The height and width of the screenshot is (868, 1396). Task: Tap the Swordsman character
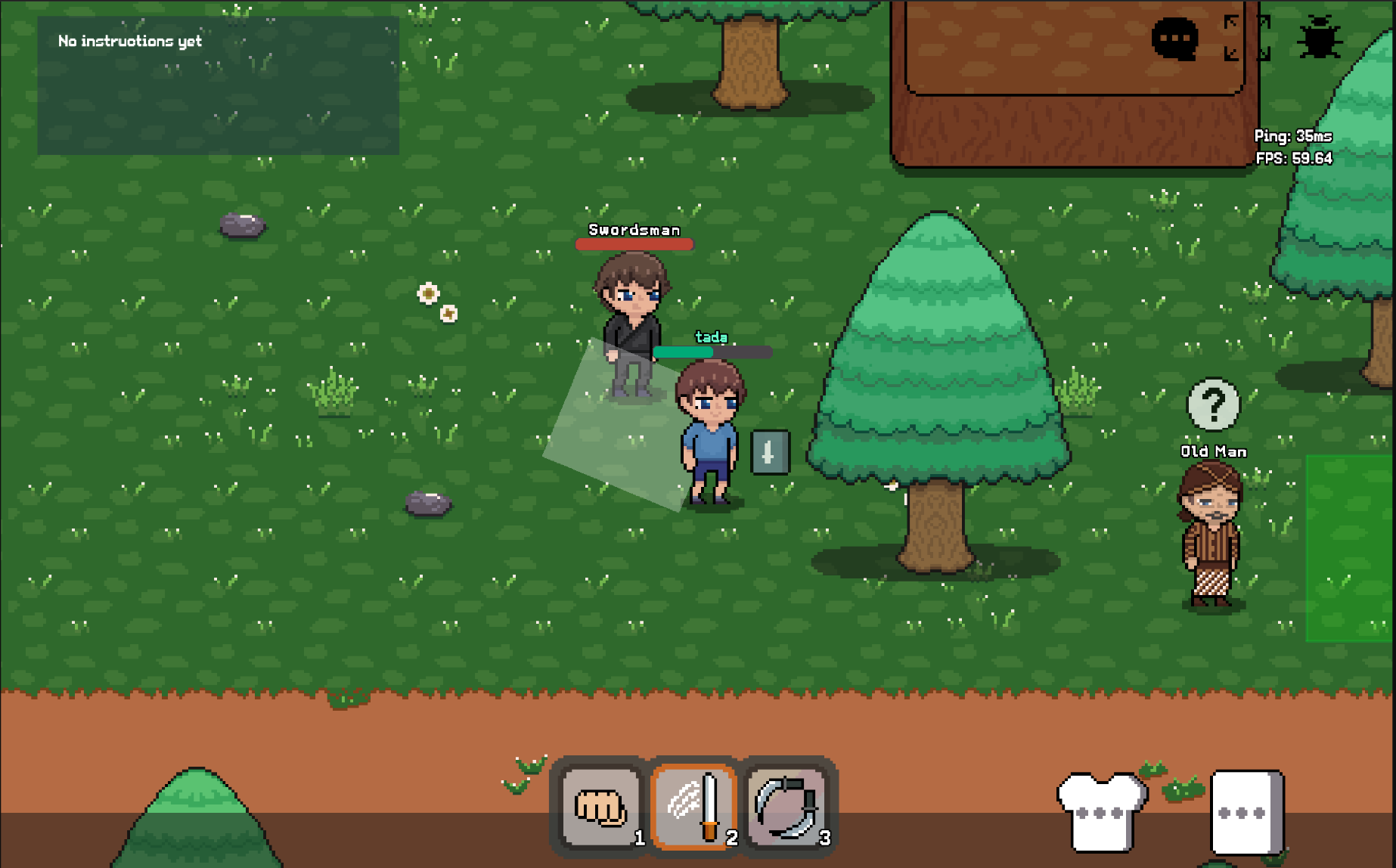click(x=631, y=325)
